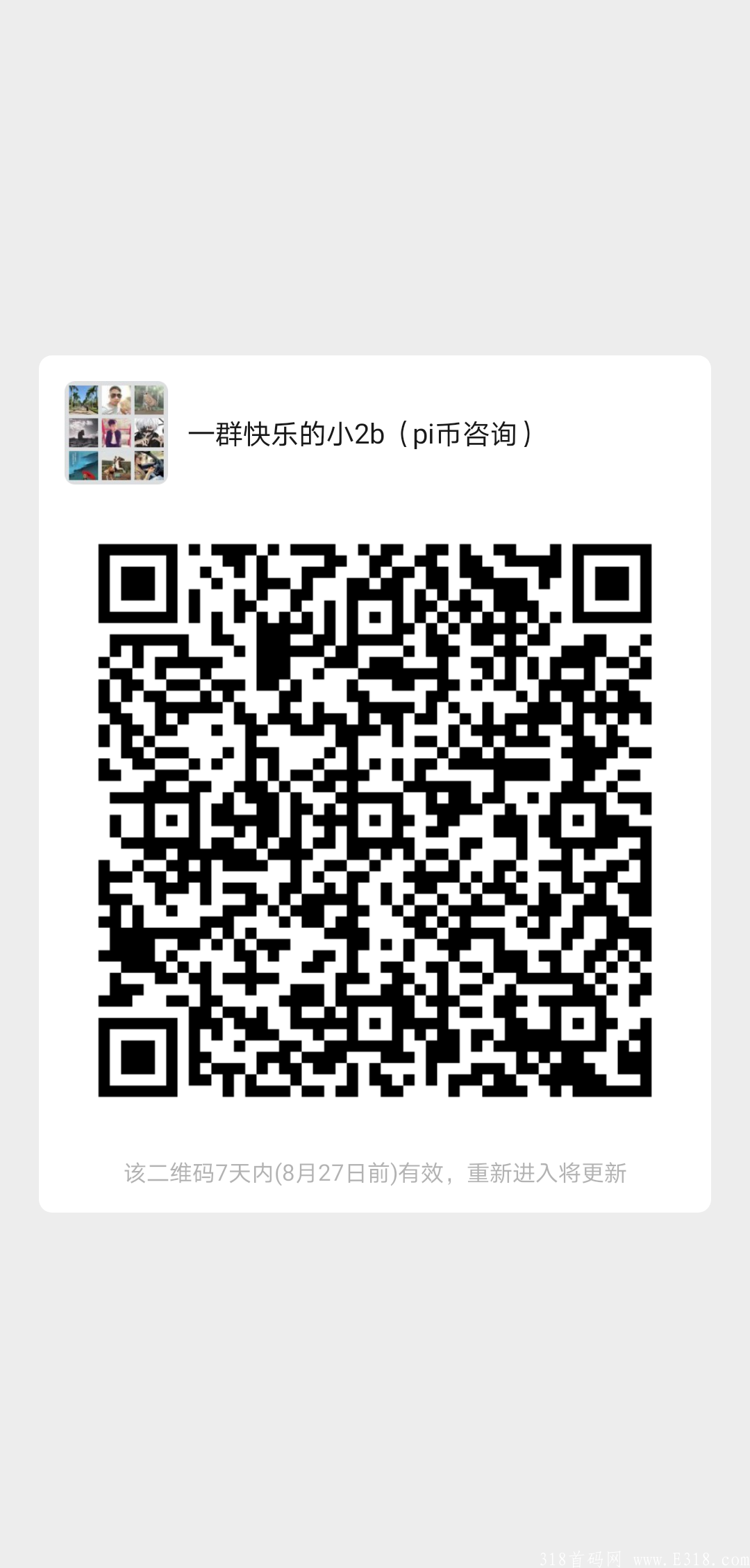Select the palm tree avatar in the collage

tap(83, 400)
